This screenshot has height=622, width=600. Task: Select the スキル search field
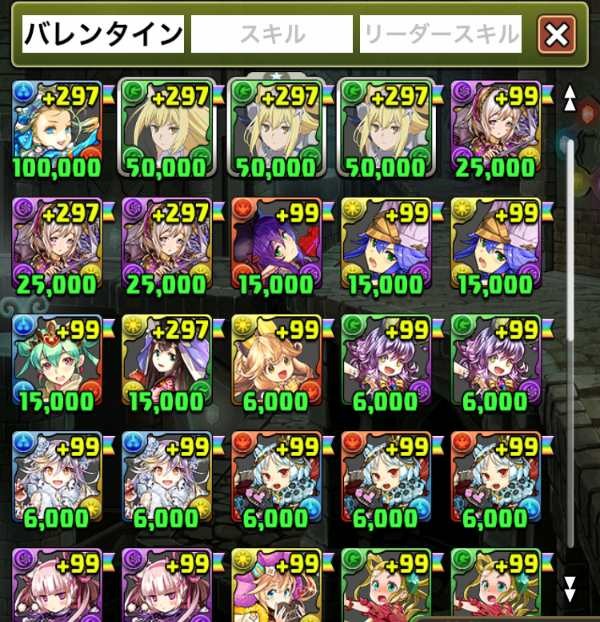point(272,35)
